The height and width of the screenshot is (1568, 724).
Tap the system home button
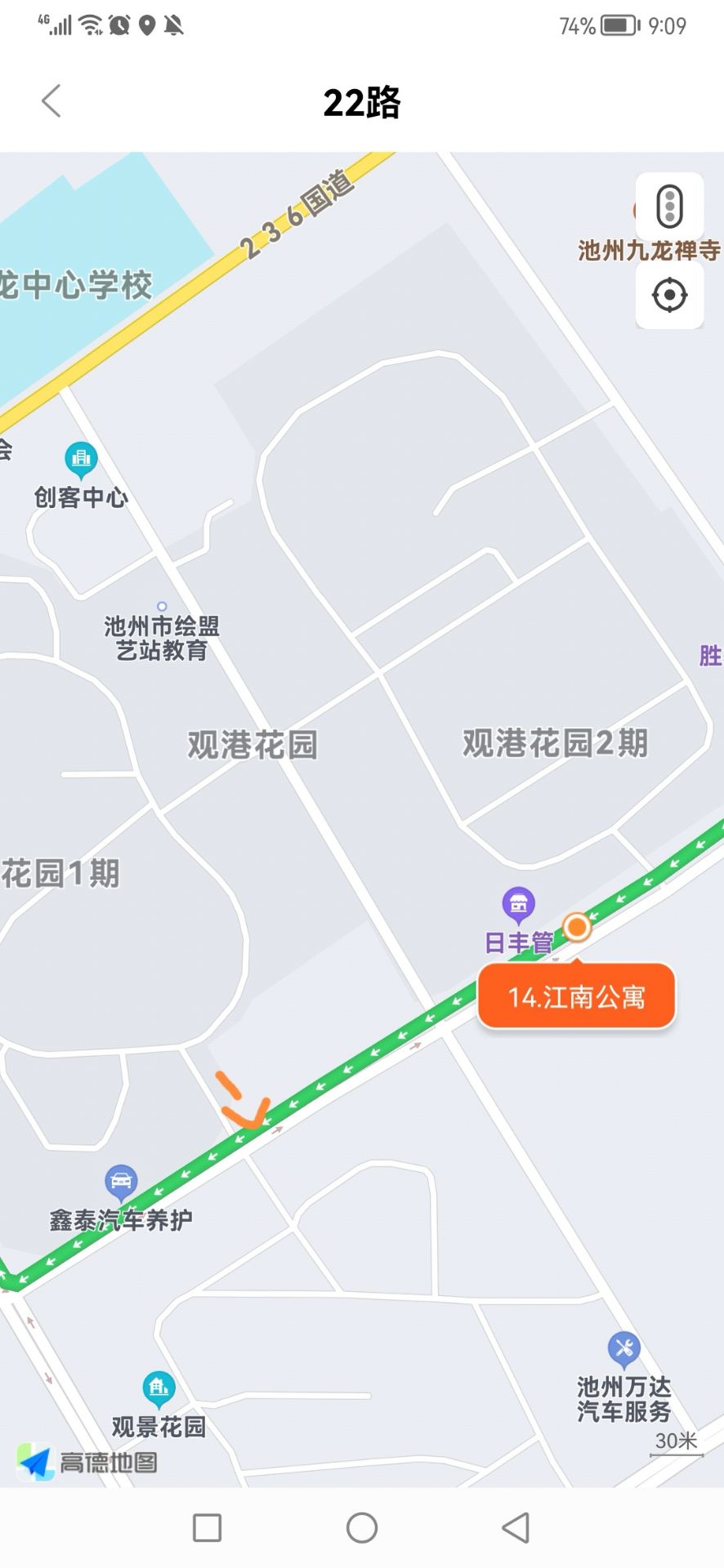(361, 1527)
